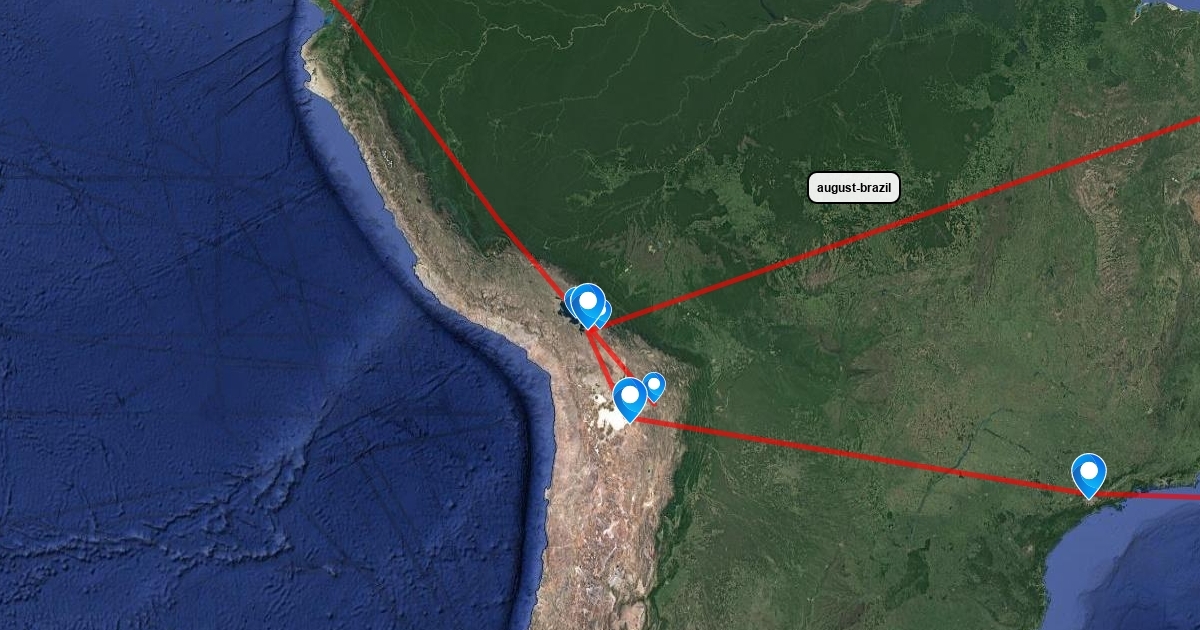
Task: Select the large pin beside the white salt flat
Action: pos(630,400)
